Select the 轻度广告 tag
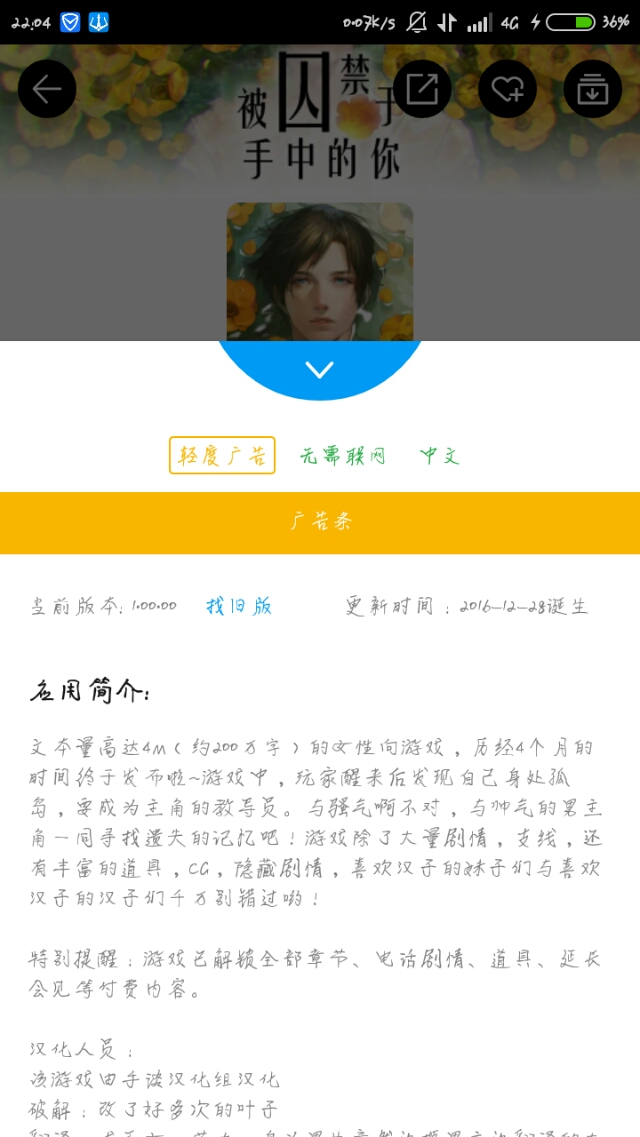 point(222,456)
